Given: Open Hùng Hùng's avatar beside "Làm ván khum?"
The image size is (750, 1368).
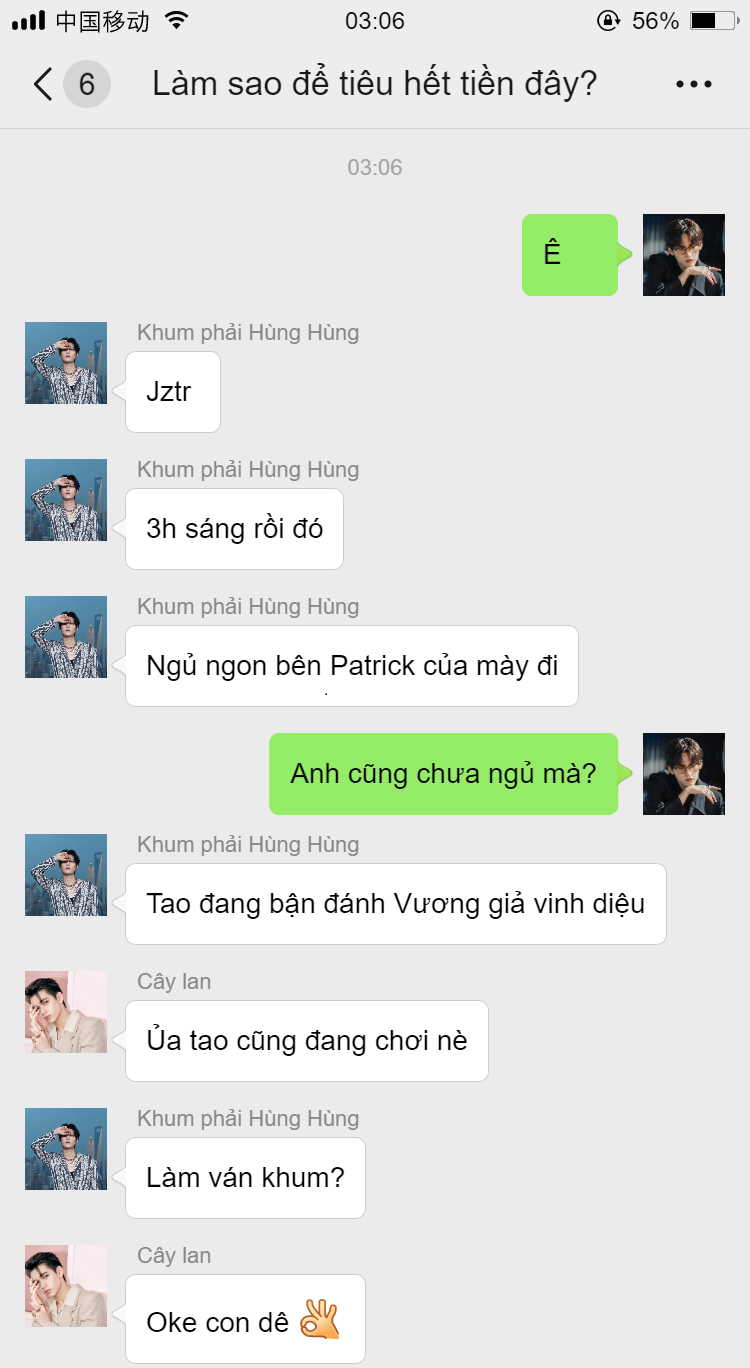Looking at the screenshot, I should pyautogui.click(x=66, y=1149).
